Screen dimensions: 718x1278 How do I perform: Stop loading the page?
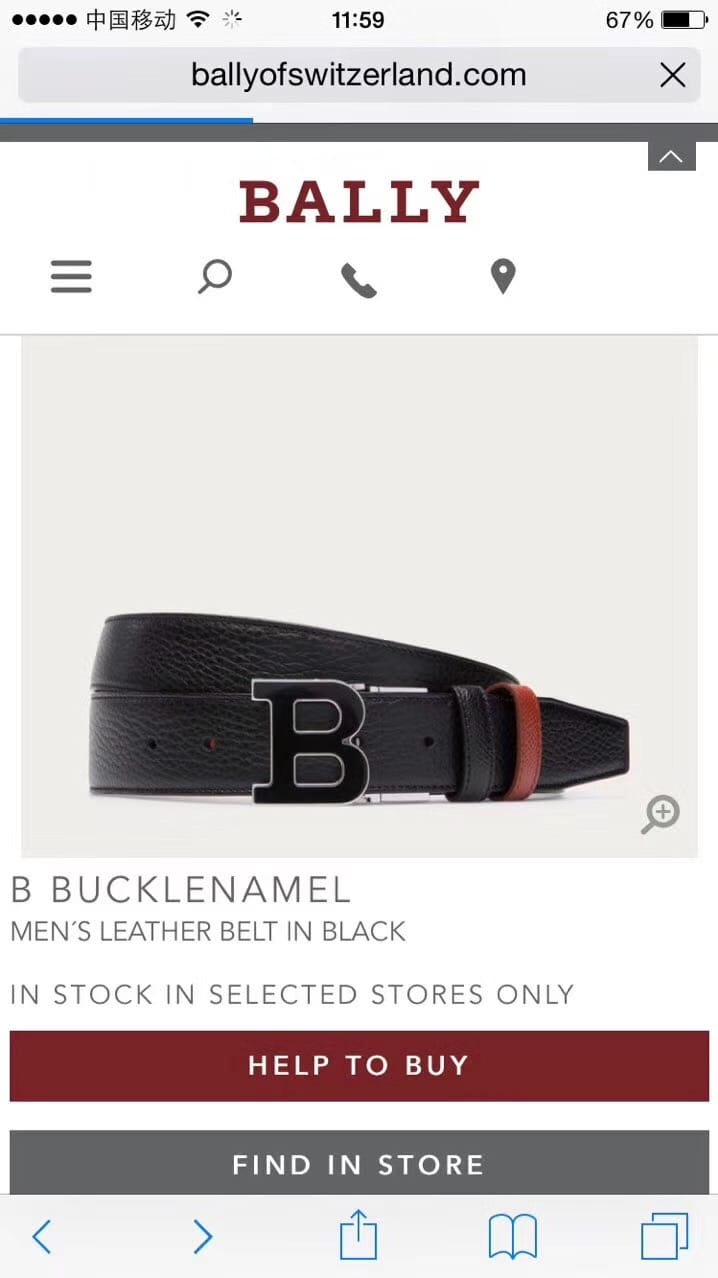[673, 75]
